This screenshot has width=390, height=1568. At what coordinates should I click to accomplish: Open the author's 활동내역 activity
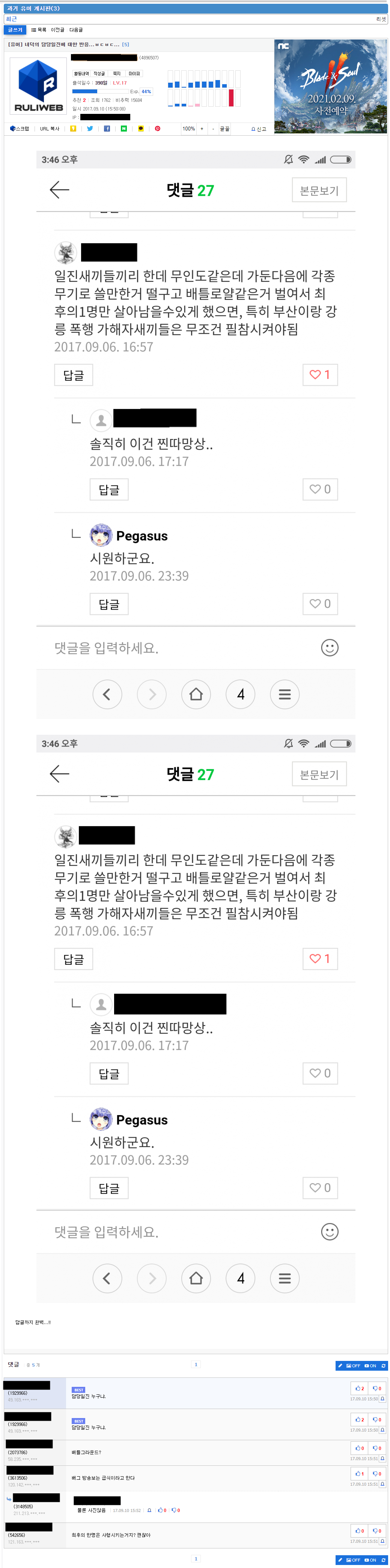81,74
